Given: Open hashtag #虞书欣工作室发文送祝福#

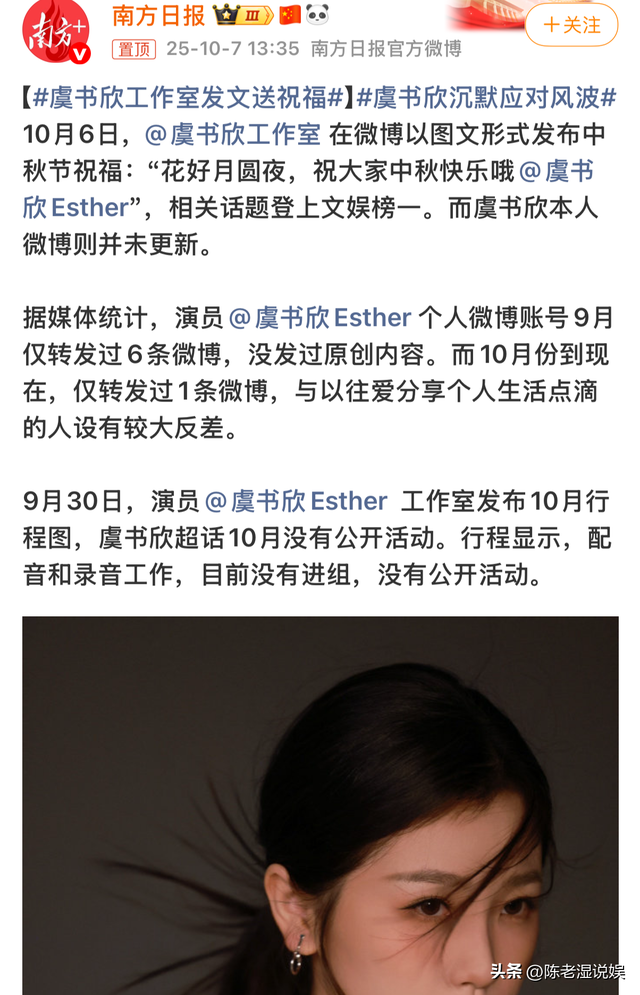Looking at the screenshot, I should 188,98.
